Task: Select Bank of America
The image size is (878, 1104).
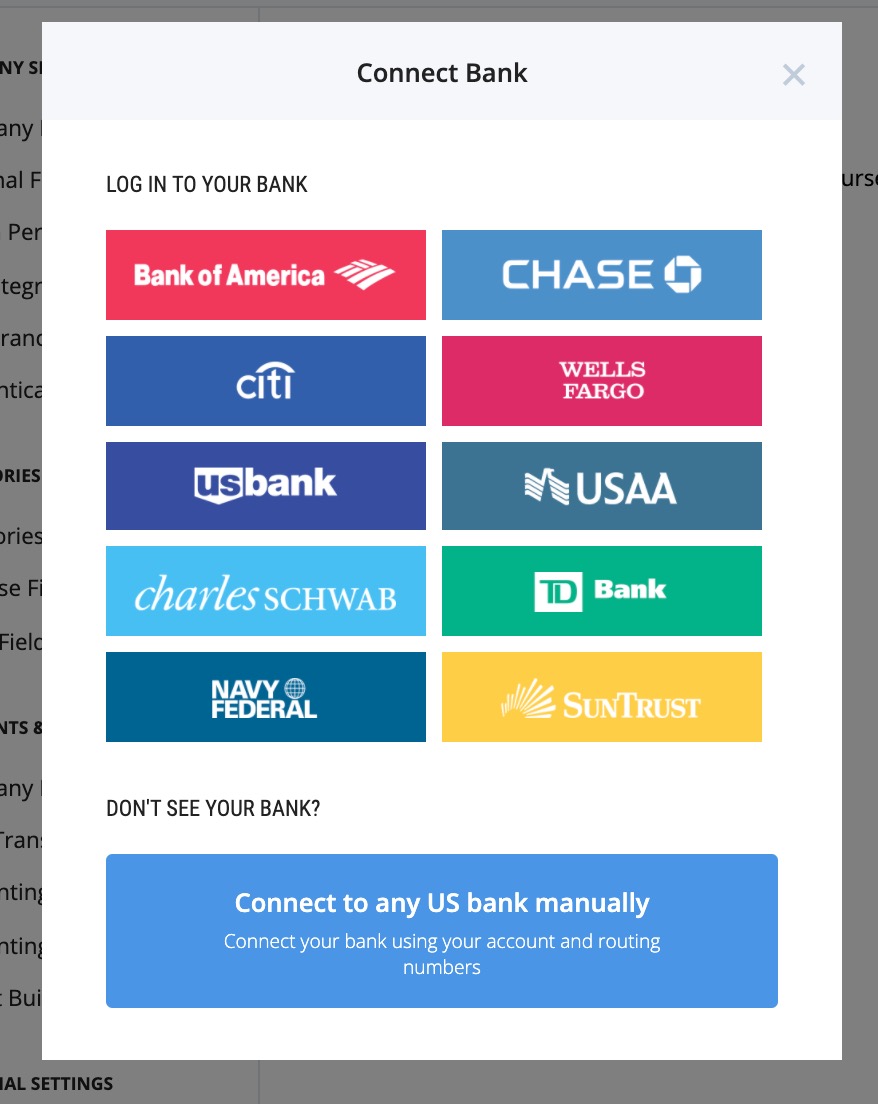Action: (266, 275)
